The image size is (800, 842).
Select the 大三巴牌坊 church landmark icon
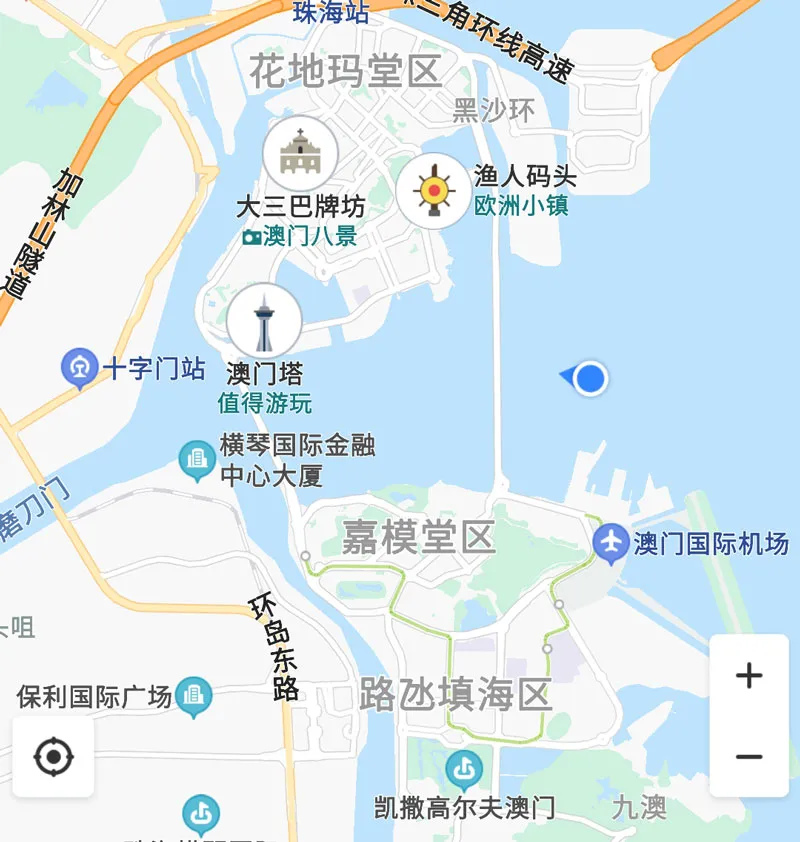pos(299,155)
